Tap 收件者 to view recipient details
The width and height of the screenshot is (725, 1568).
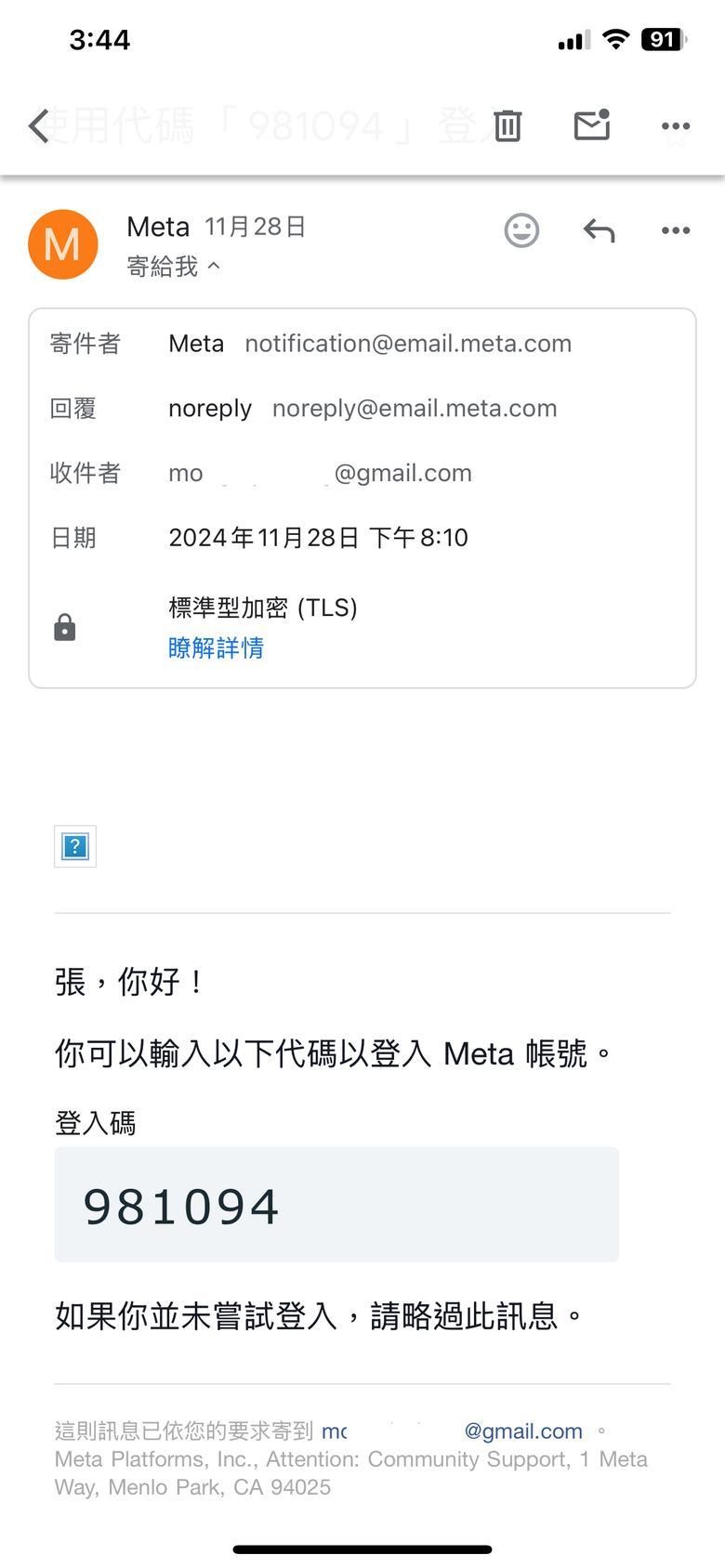[x=85, y=473]
